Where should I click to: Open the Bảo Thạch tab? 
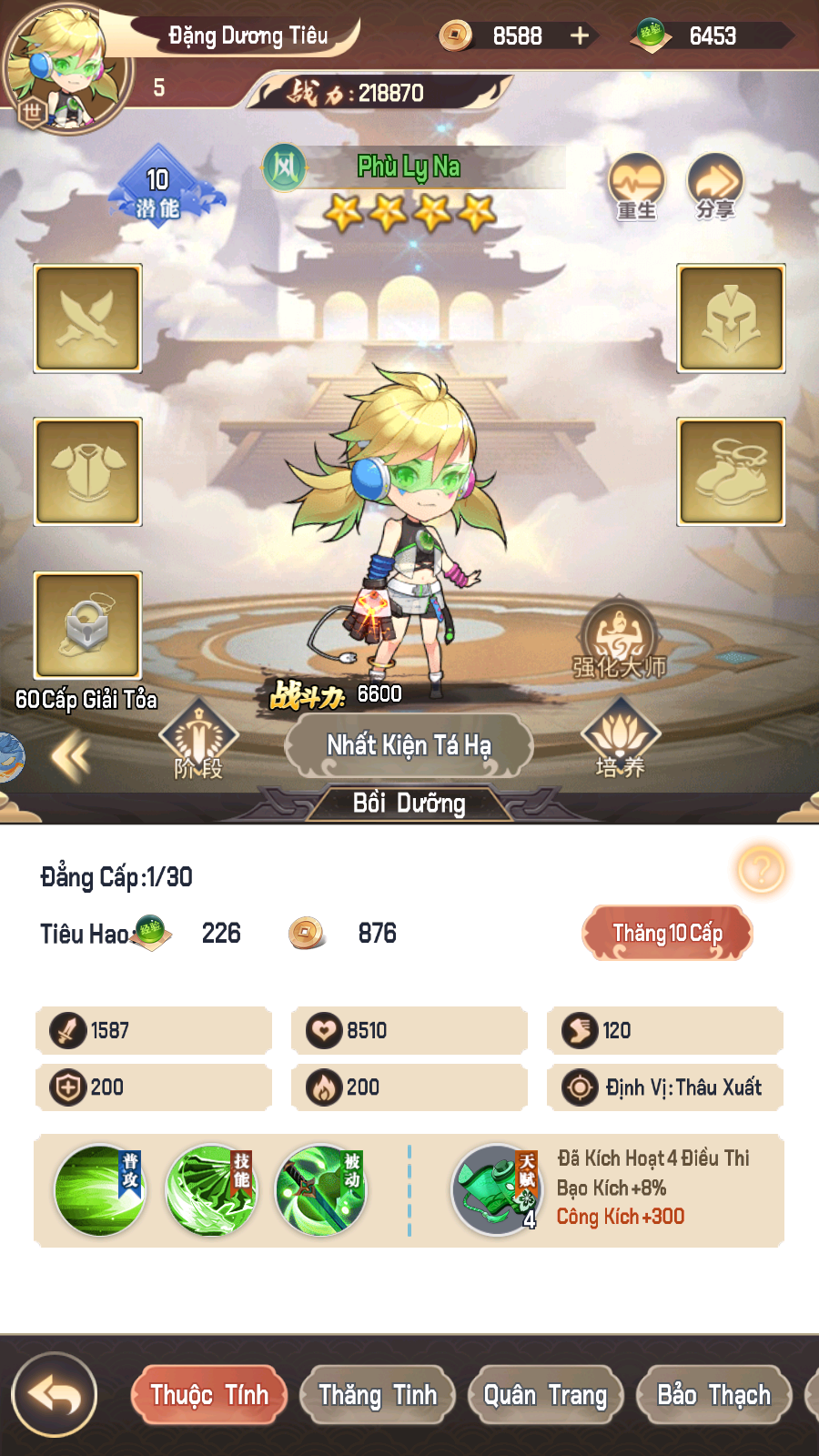pyautogui.click(x=713, y=1394)
